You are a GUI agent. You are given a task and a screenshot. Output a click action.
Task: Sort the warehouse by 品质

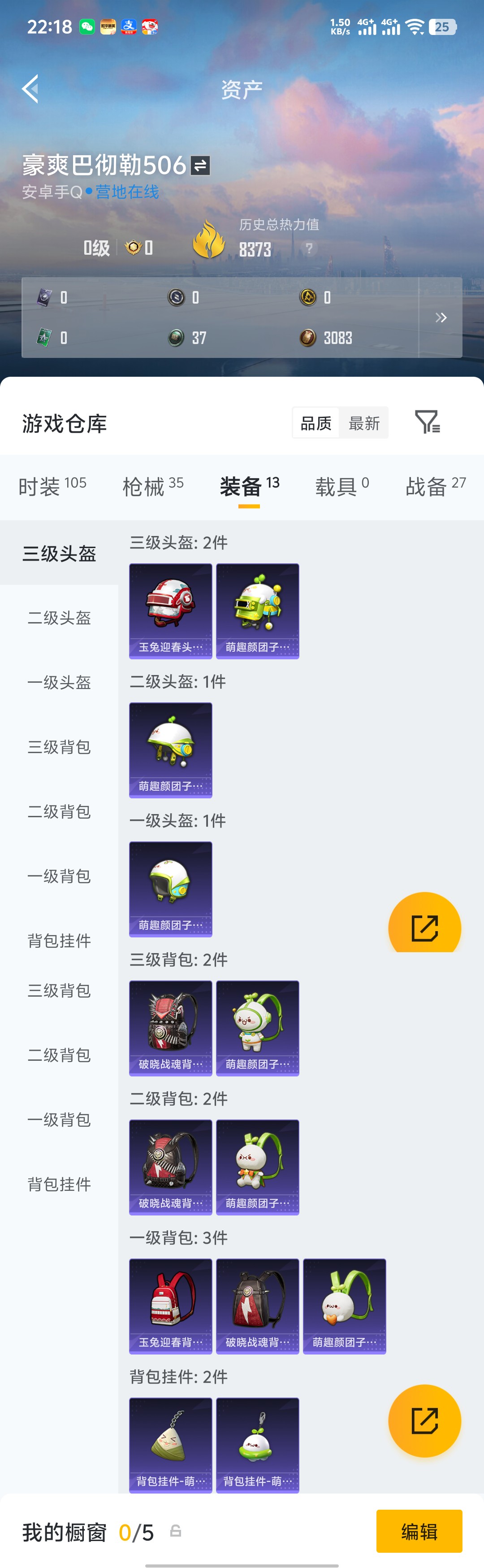[x=316, y=423]
